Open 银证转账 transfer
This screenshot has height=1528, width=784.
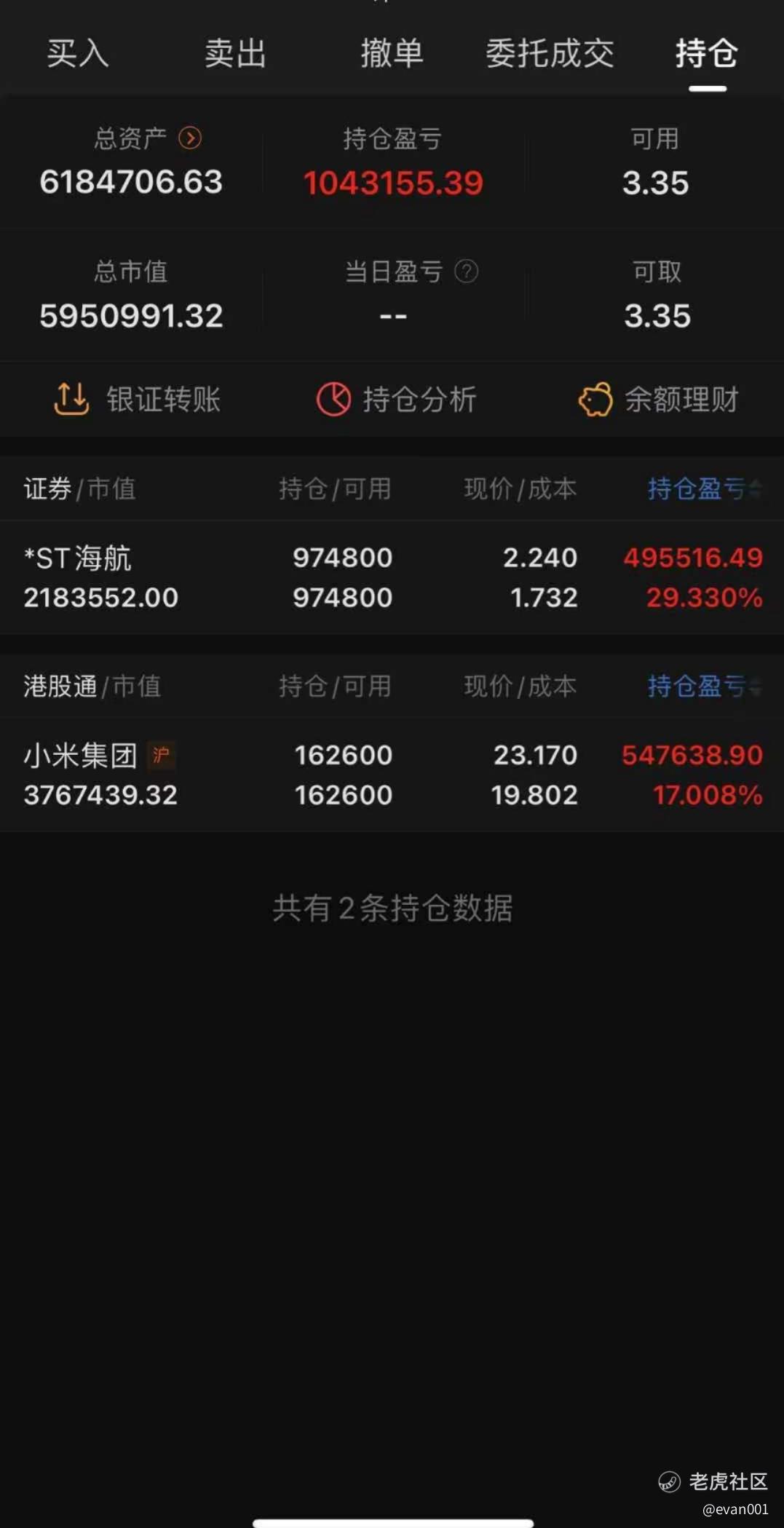pyautogui.click(x=138, y=399)
